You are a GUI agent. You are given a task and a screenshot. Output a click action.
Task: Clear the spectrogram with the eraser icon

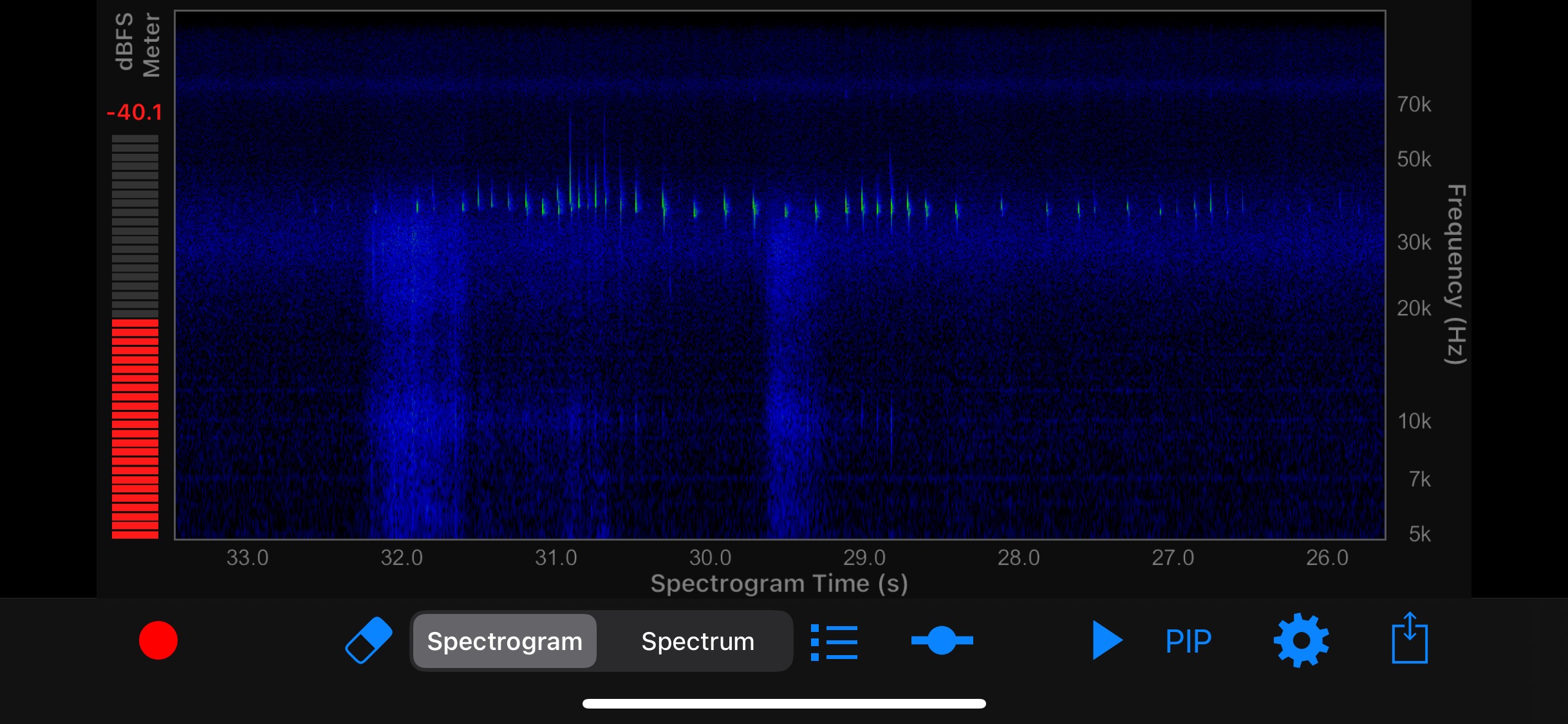369,640
